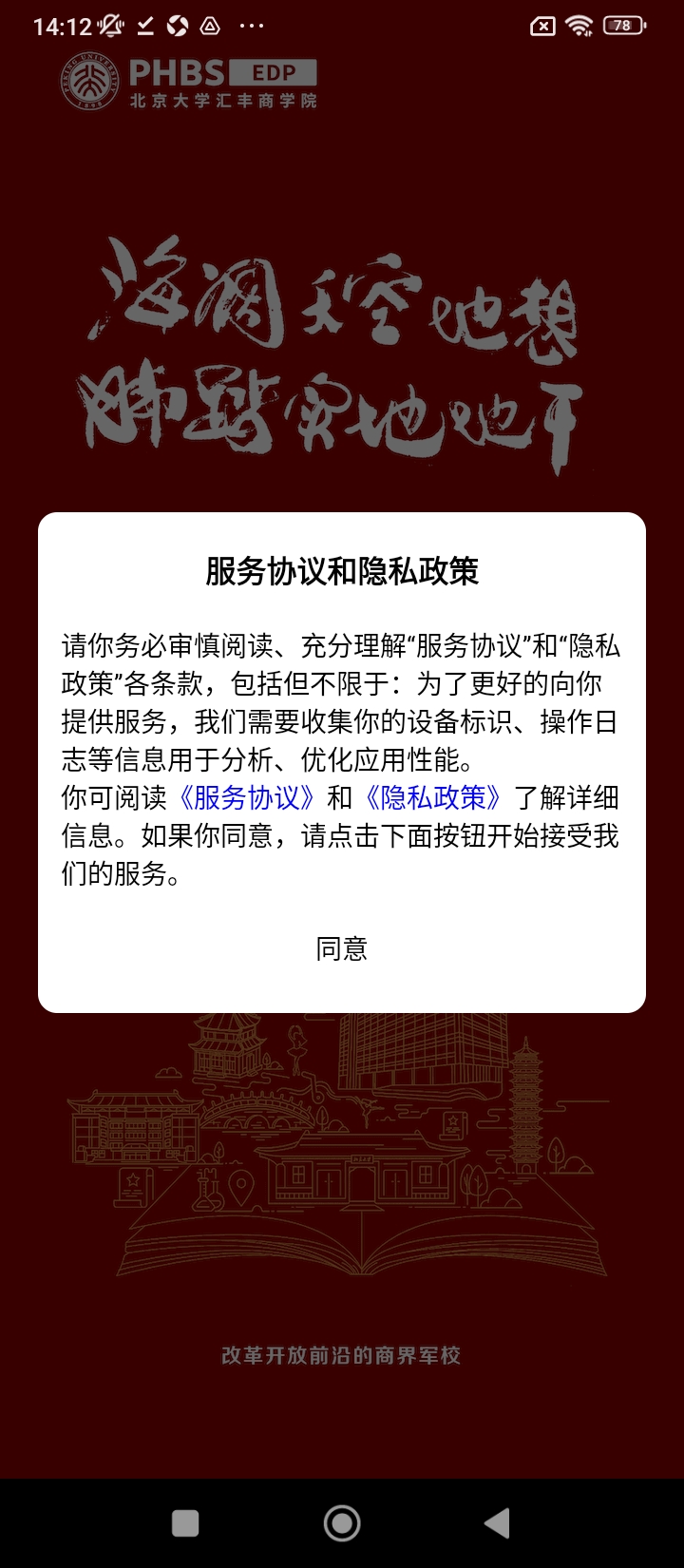Viewport: 684px width, 1568px height.
Task: Open the 《服务协议》 link
Action: (247, 797)
